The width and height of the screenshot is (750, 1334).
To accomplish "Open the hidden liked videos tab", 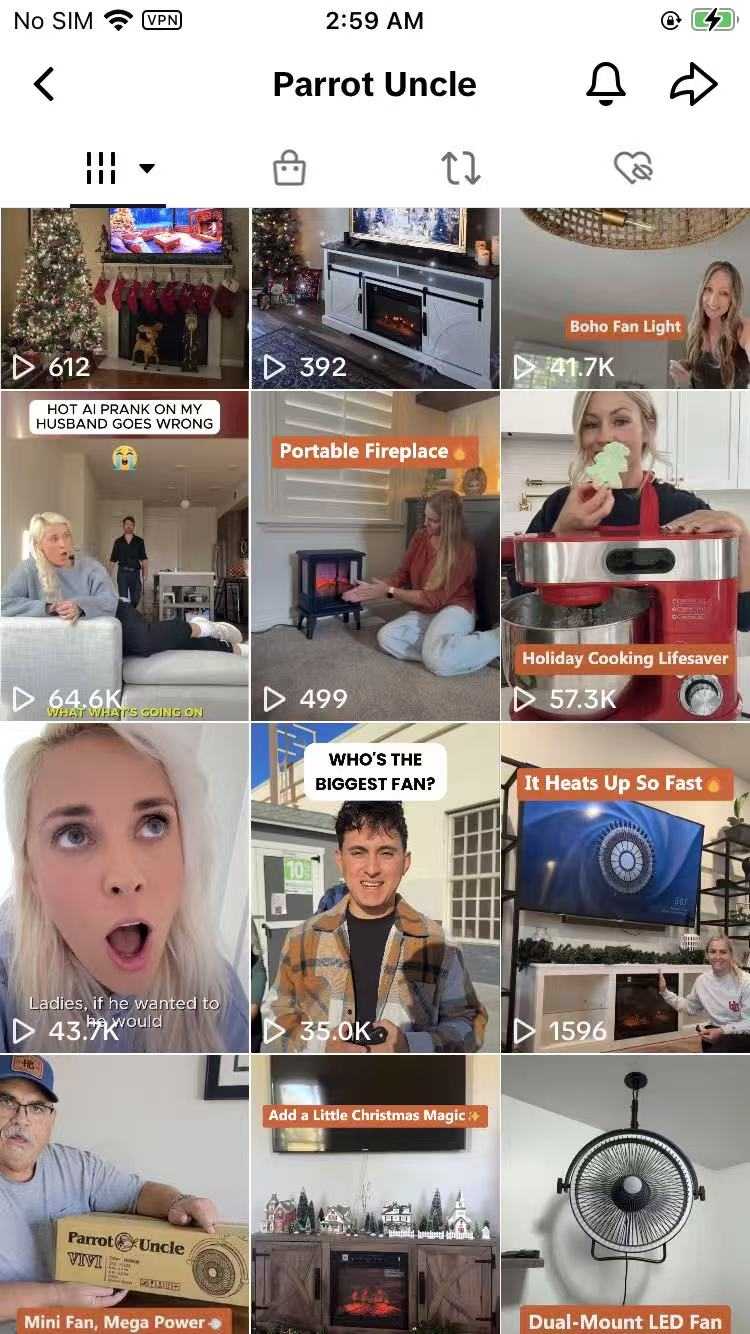I will point(633,169).
